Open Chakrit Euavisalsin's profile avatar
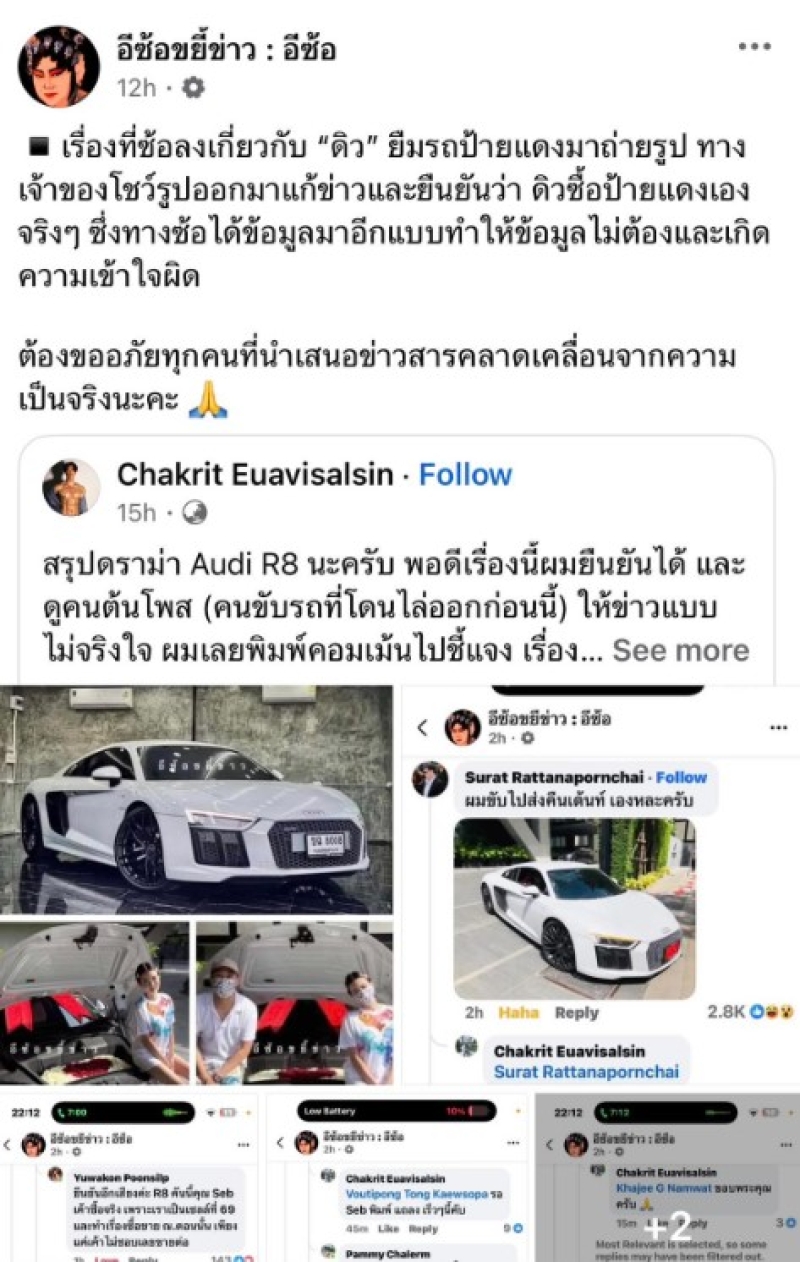The image size is (800, 1262). 71,488
